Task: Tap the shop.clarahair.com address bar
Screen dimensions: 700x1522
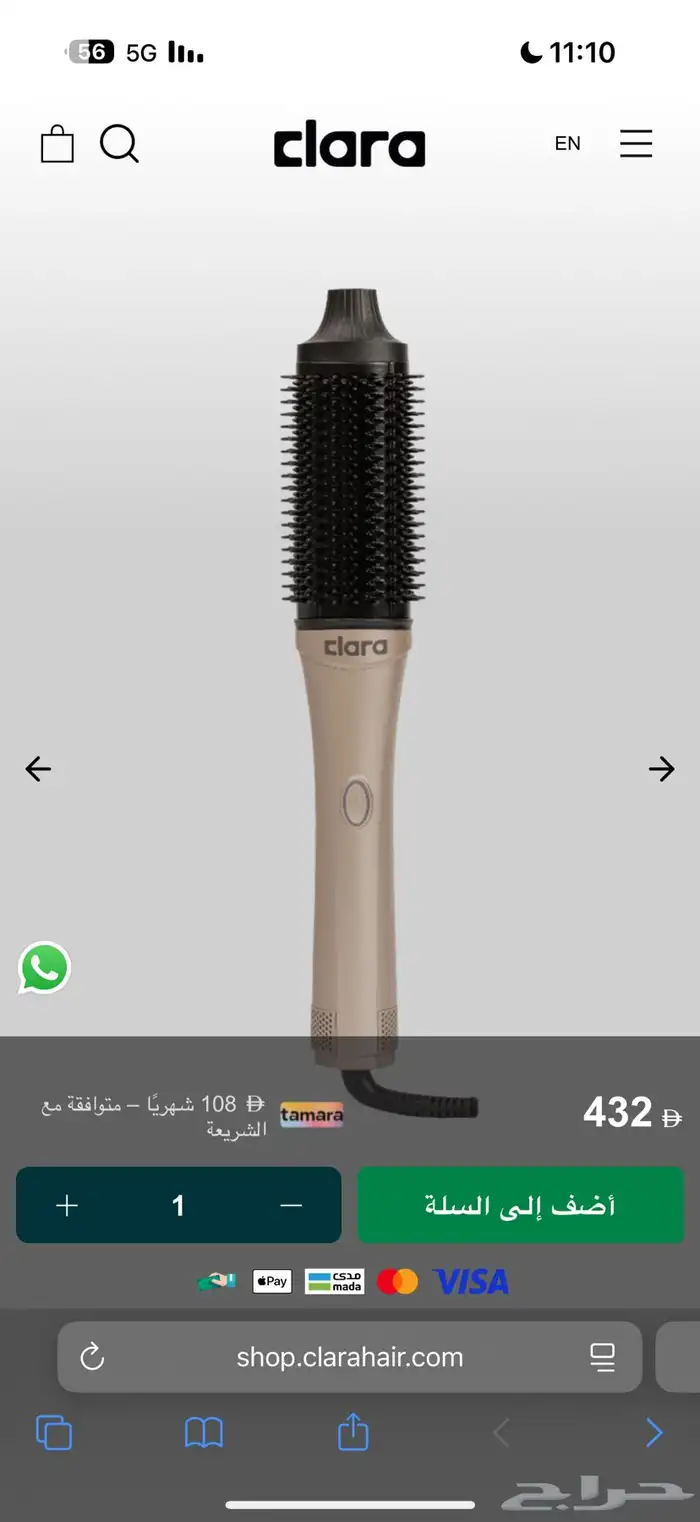Action: (349, 1357)
